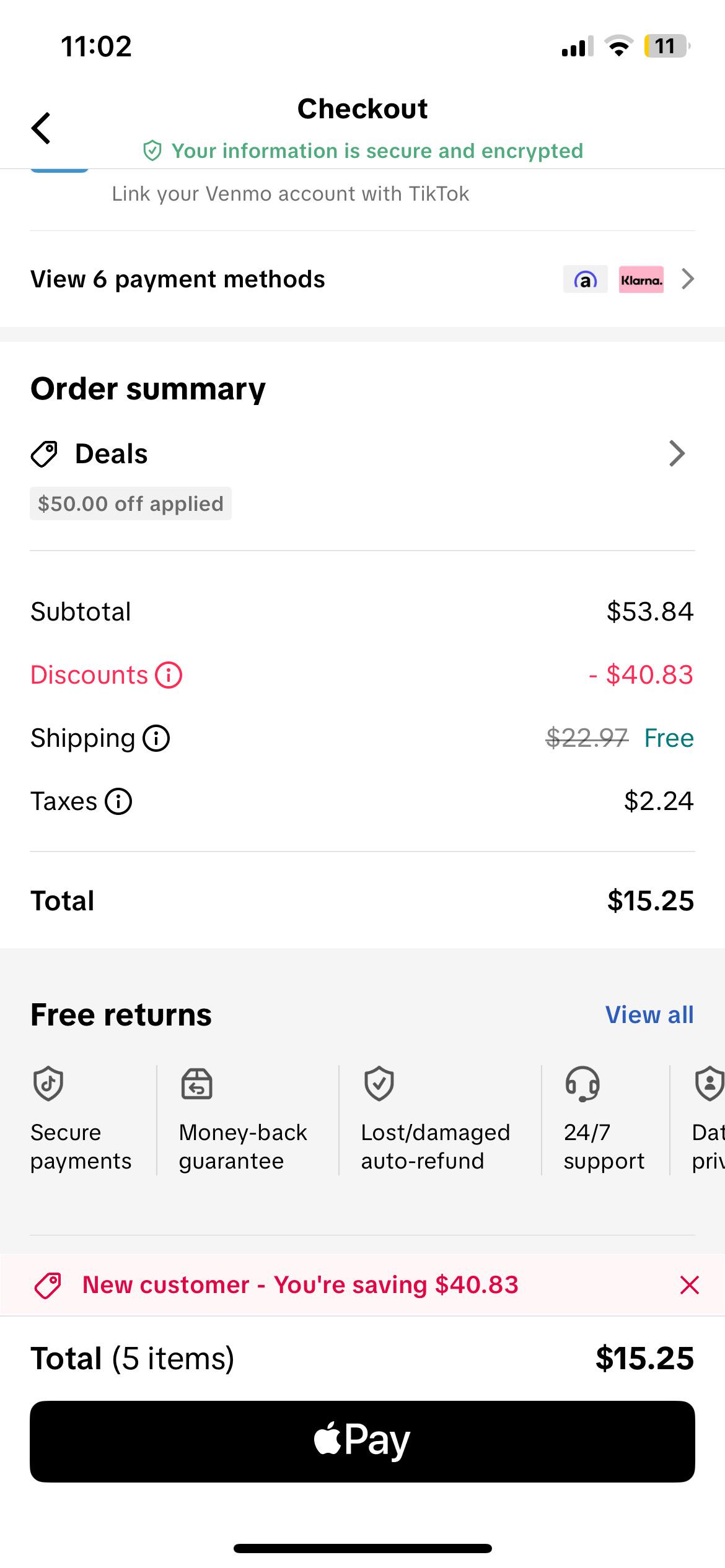725x1568 pixels.
Task: Click the Deals price tag icon
Action: point(43,453)
